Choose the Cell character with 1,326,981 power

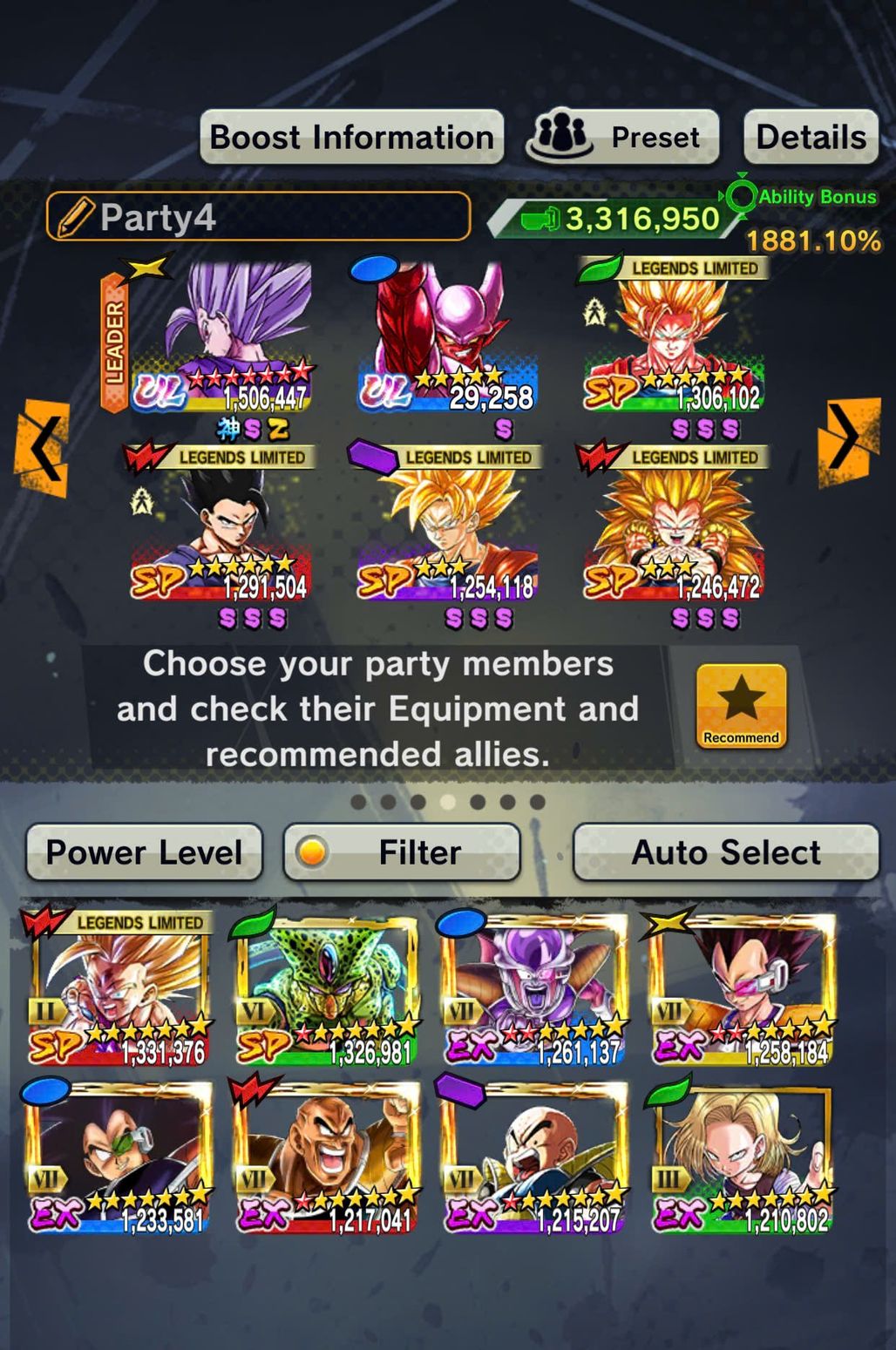[x=327, y=989]
